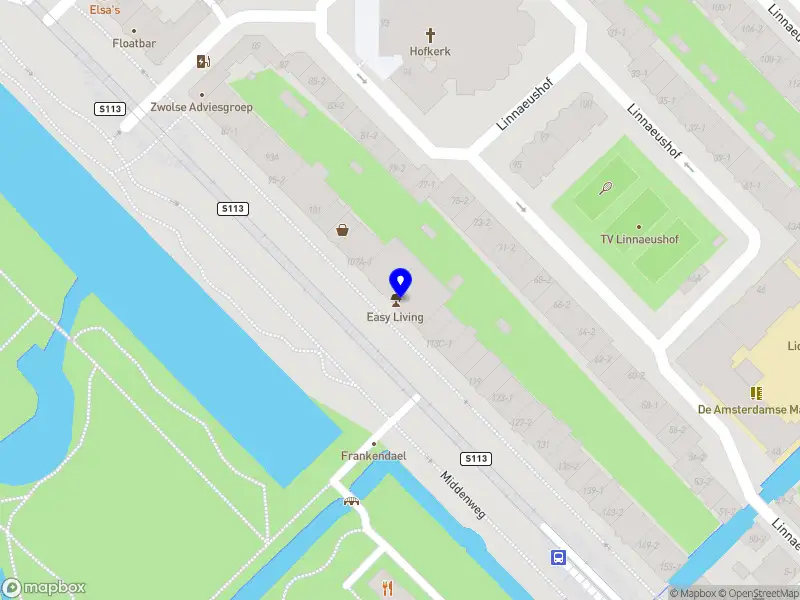Tap the blue pin at Easy Living
Screen dimensions: 800x600
tap(400, 281)
